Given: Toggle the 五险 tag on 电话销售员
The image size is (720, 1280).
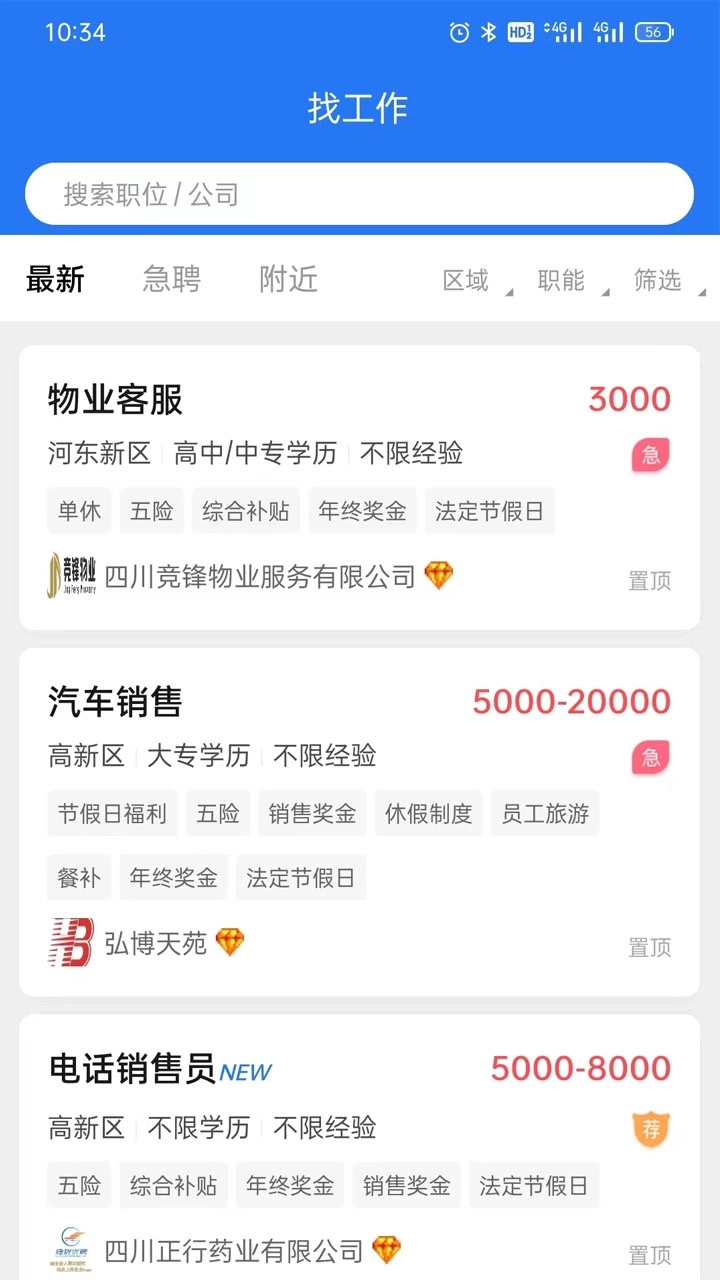Looking at the screenshot, I should click(79, 1185).
